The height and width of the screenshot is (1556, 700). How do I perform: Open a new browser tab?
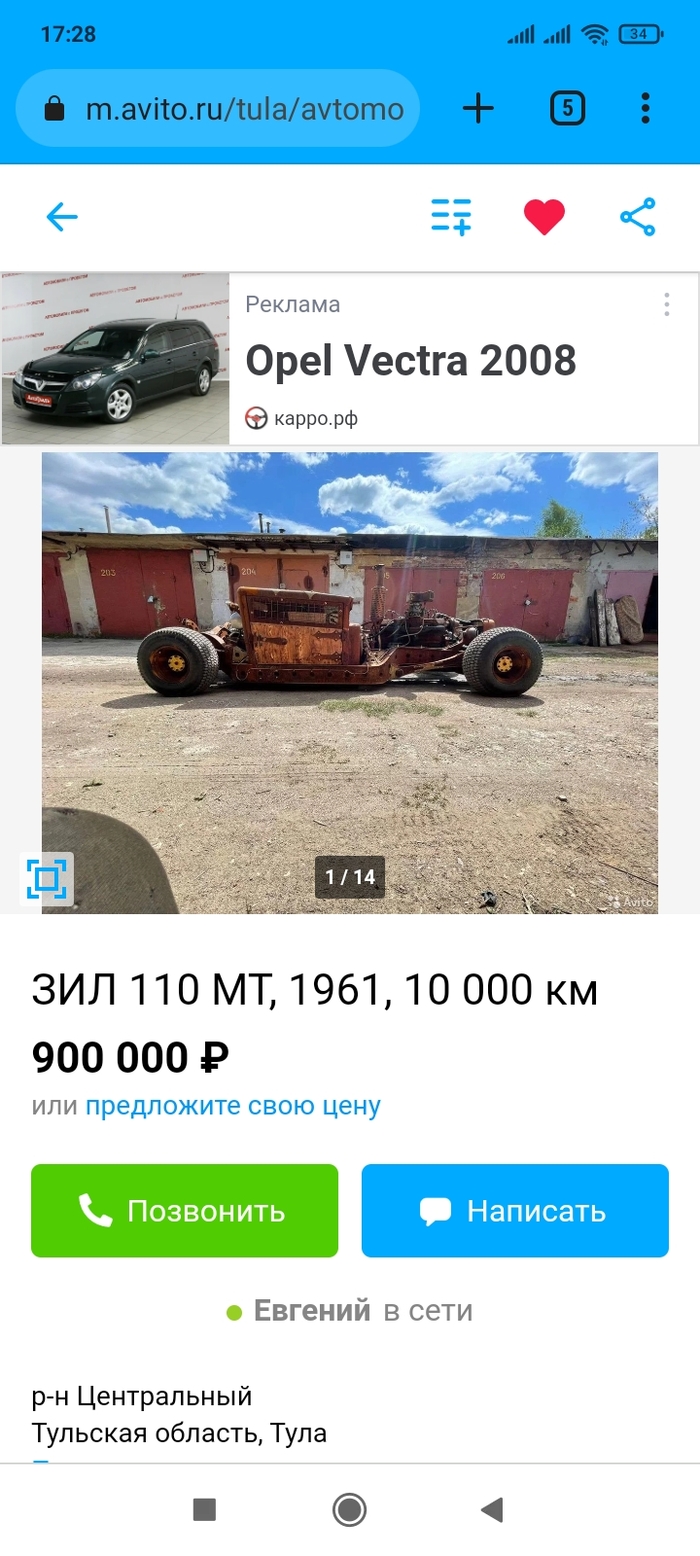479,108
